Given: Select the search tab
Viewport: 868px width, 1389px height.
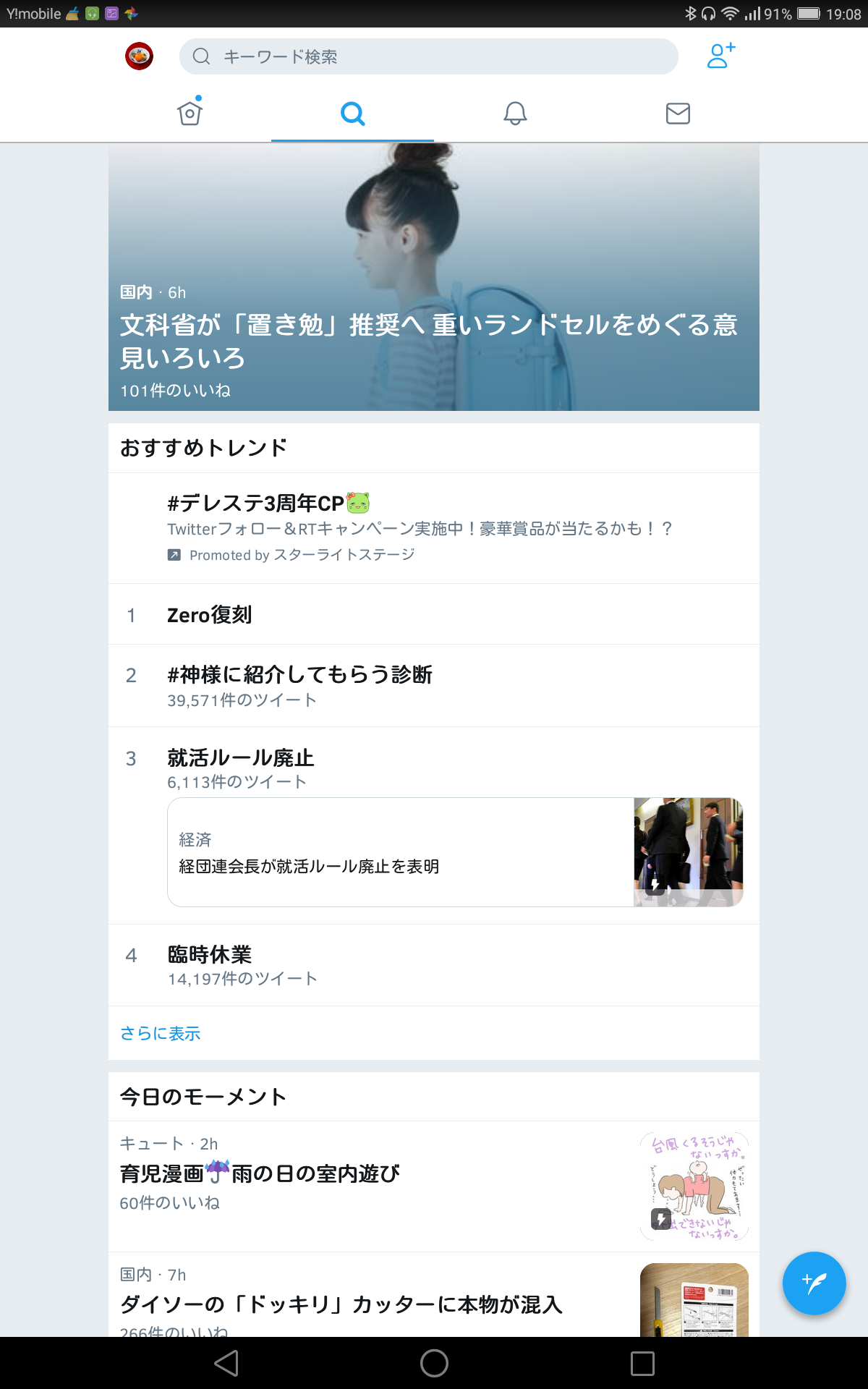Looking at the screenshot, I should click(352, 114).
